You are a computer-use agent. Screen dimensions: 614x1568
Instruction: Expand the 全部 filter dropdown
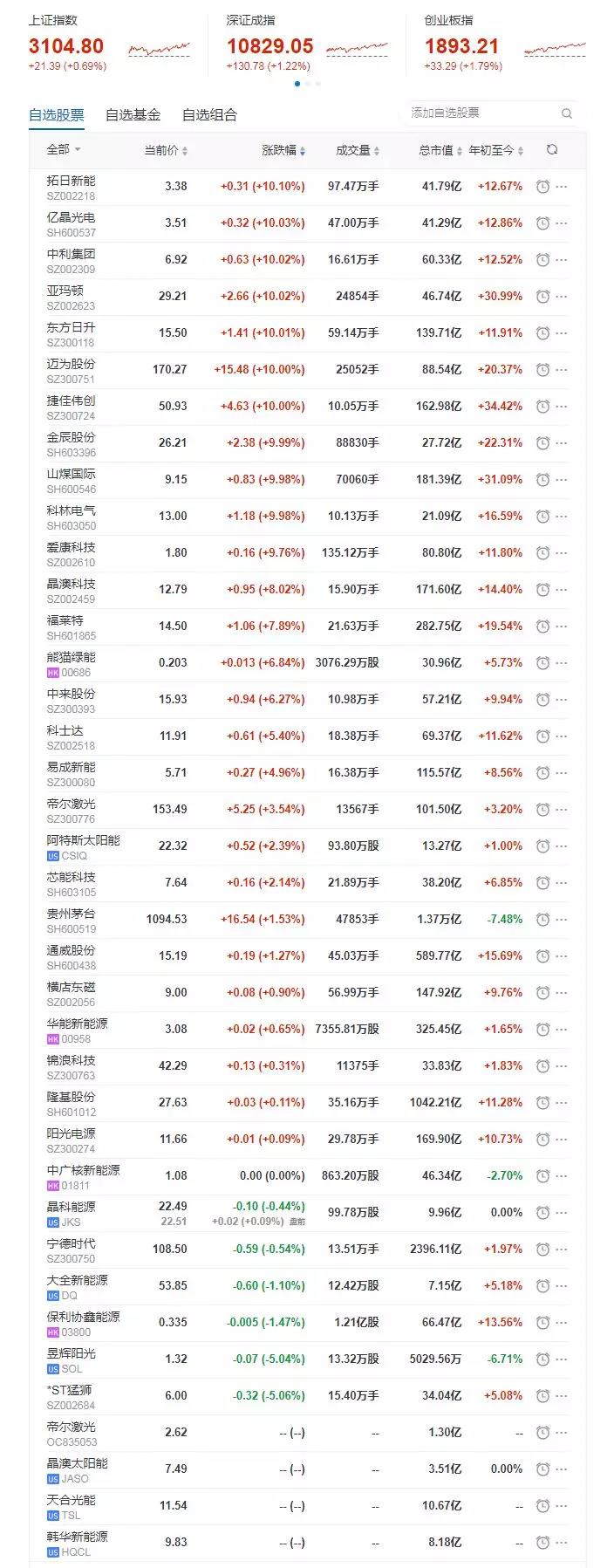pyautogui.click(x=64, y=150)
